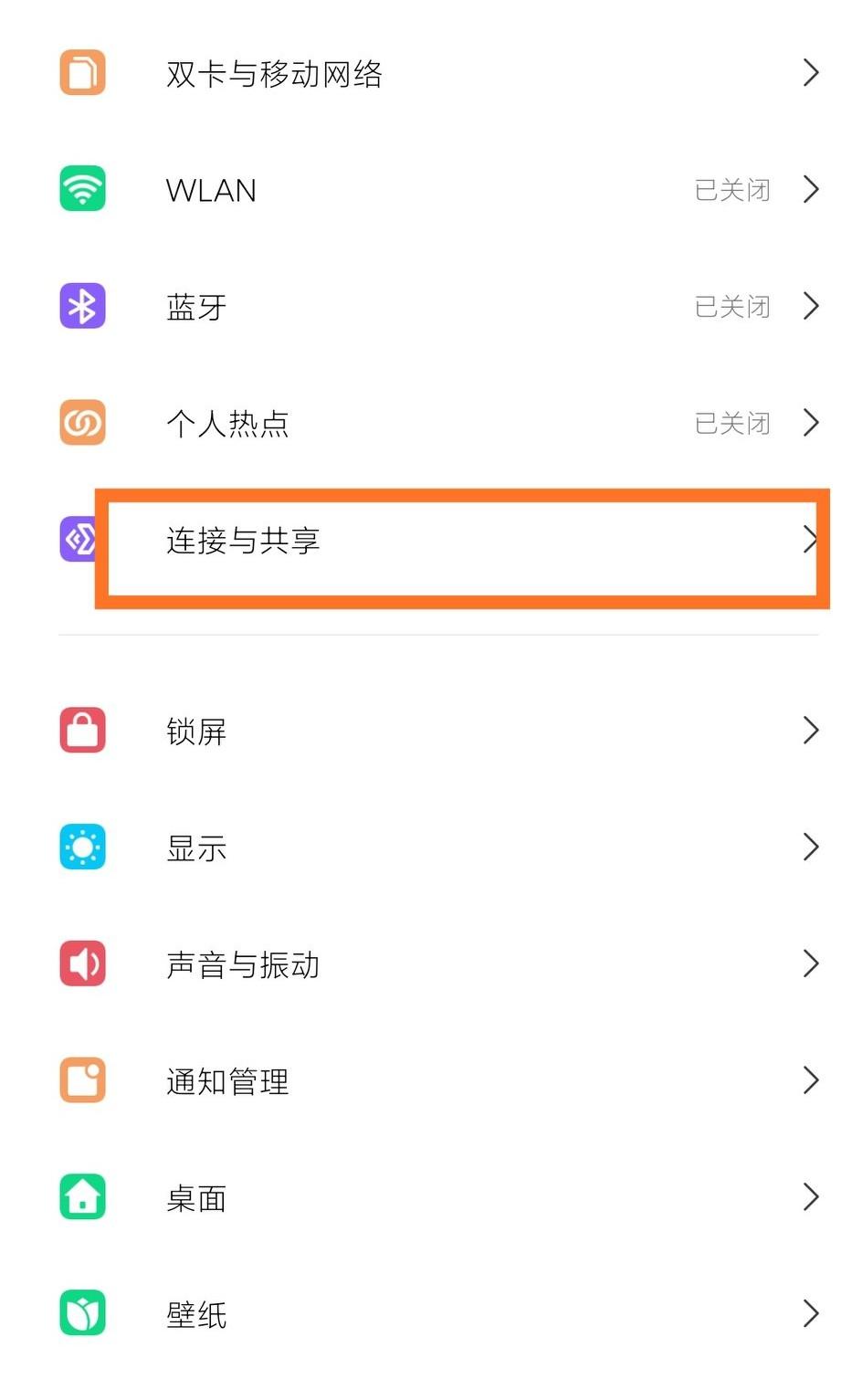Click the Bluetooth icon

(x=82, y=306)
